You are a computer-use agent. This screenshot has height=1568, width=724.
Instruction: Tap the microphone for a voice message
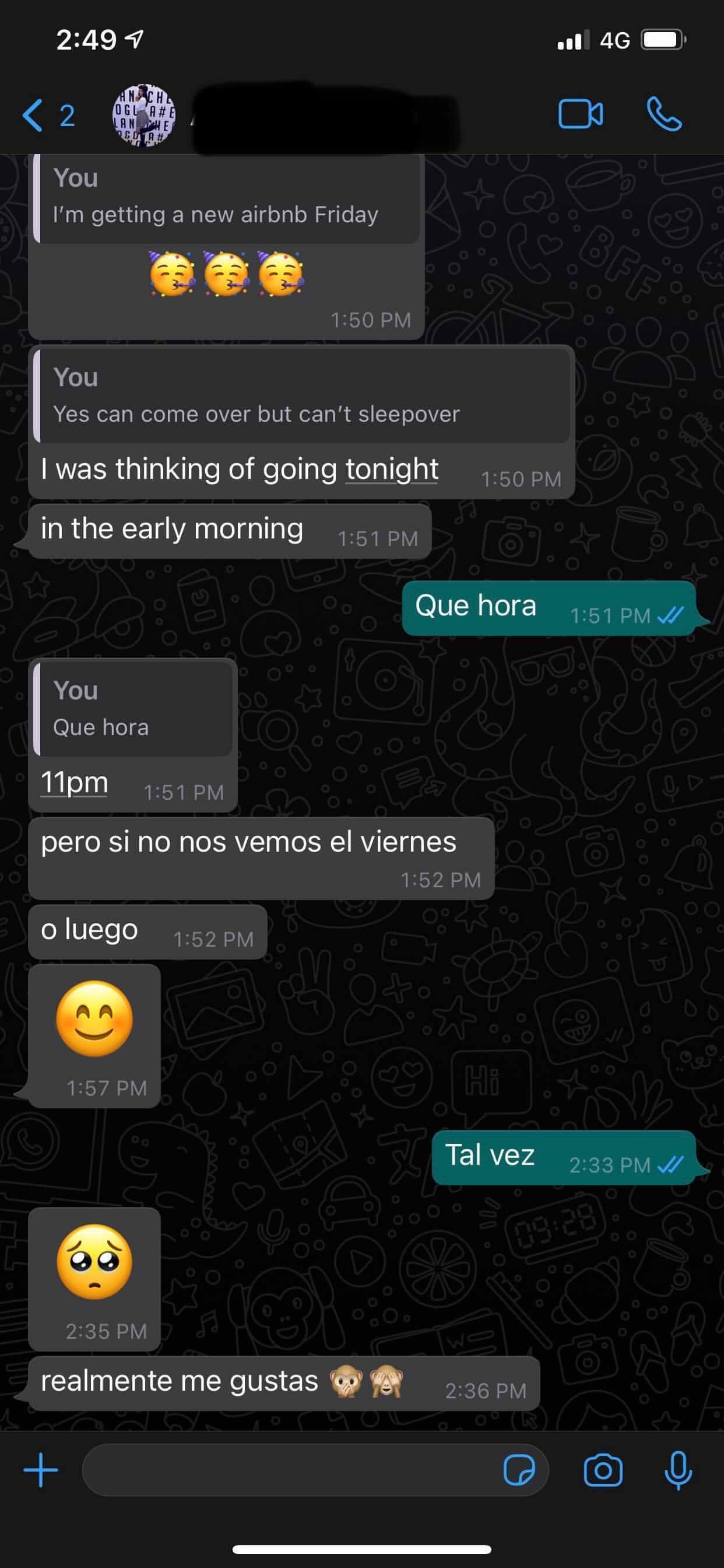tap(678, 1470)
